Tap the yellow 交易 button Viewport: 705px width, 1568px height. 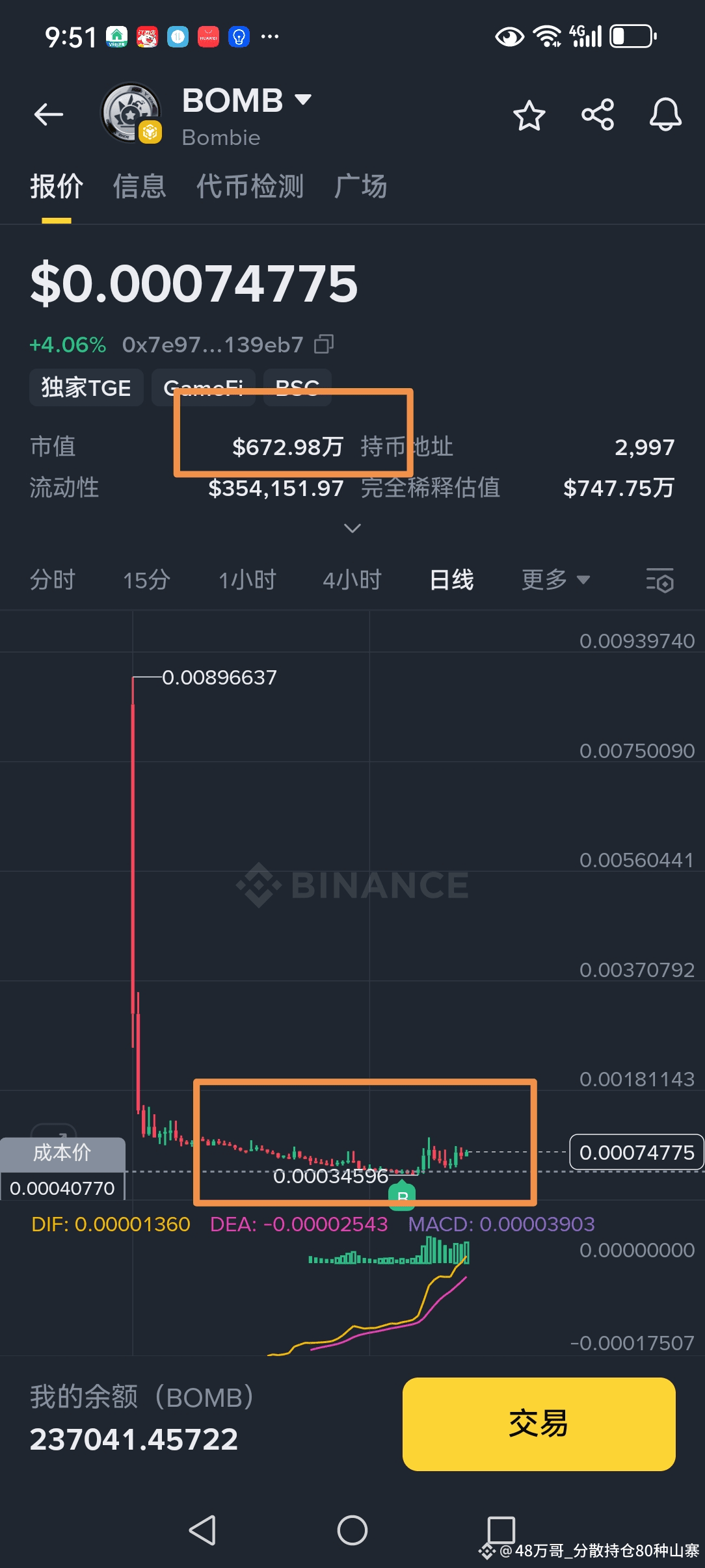tap(539, 1424)
